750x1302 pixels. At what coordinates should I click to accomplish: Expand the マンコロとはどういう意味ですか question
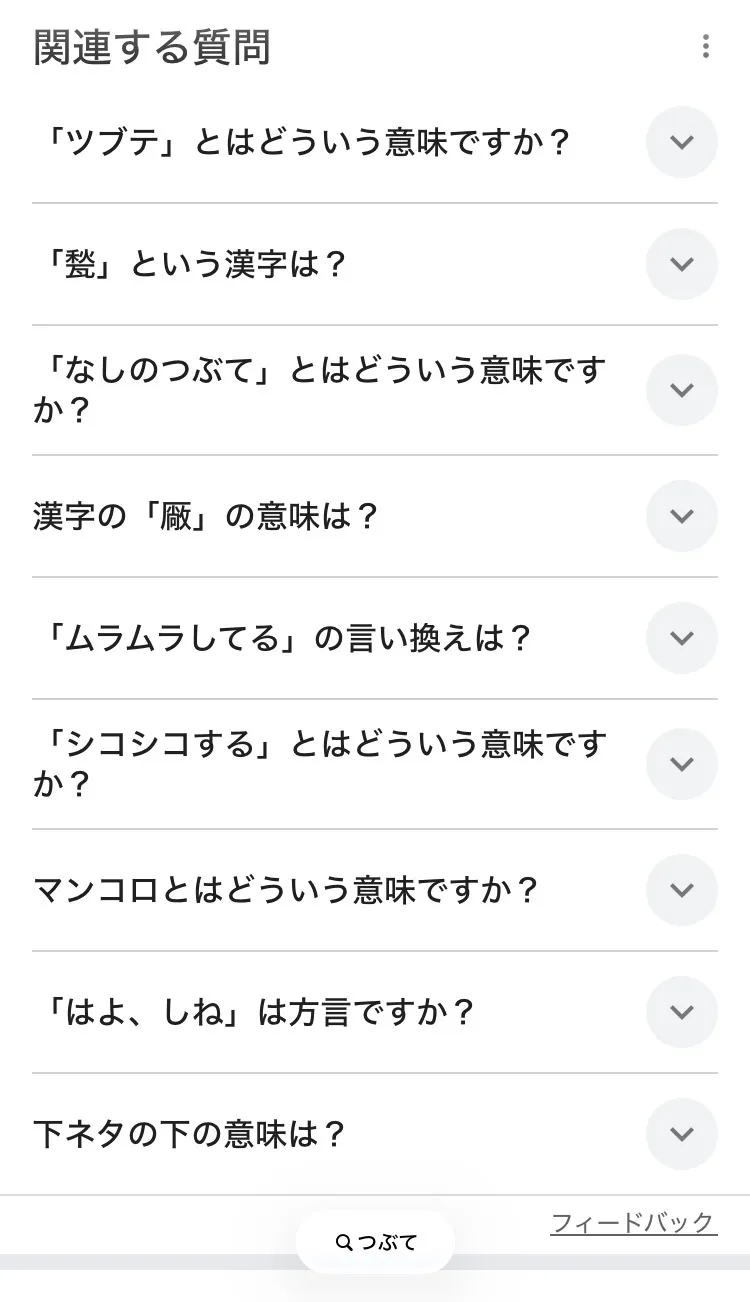(681, 890)
